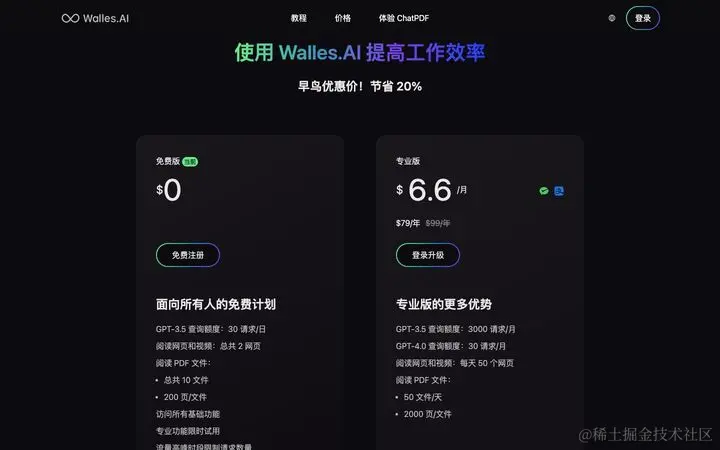Tap 免费注册 under the free plan

point(188,255)
